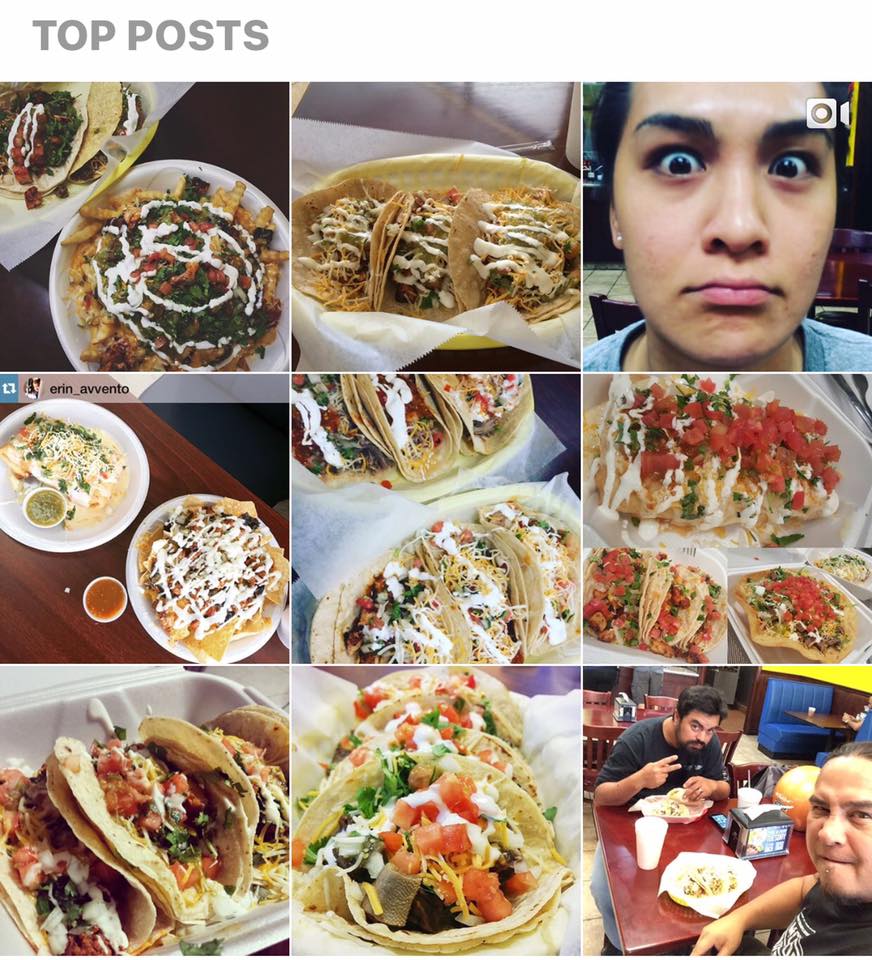872x960 pixels.
Task: Play the video post of the wide-eyed face
Action: pyautogui.click(x=727, y=226)
